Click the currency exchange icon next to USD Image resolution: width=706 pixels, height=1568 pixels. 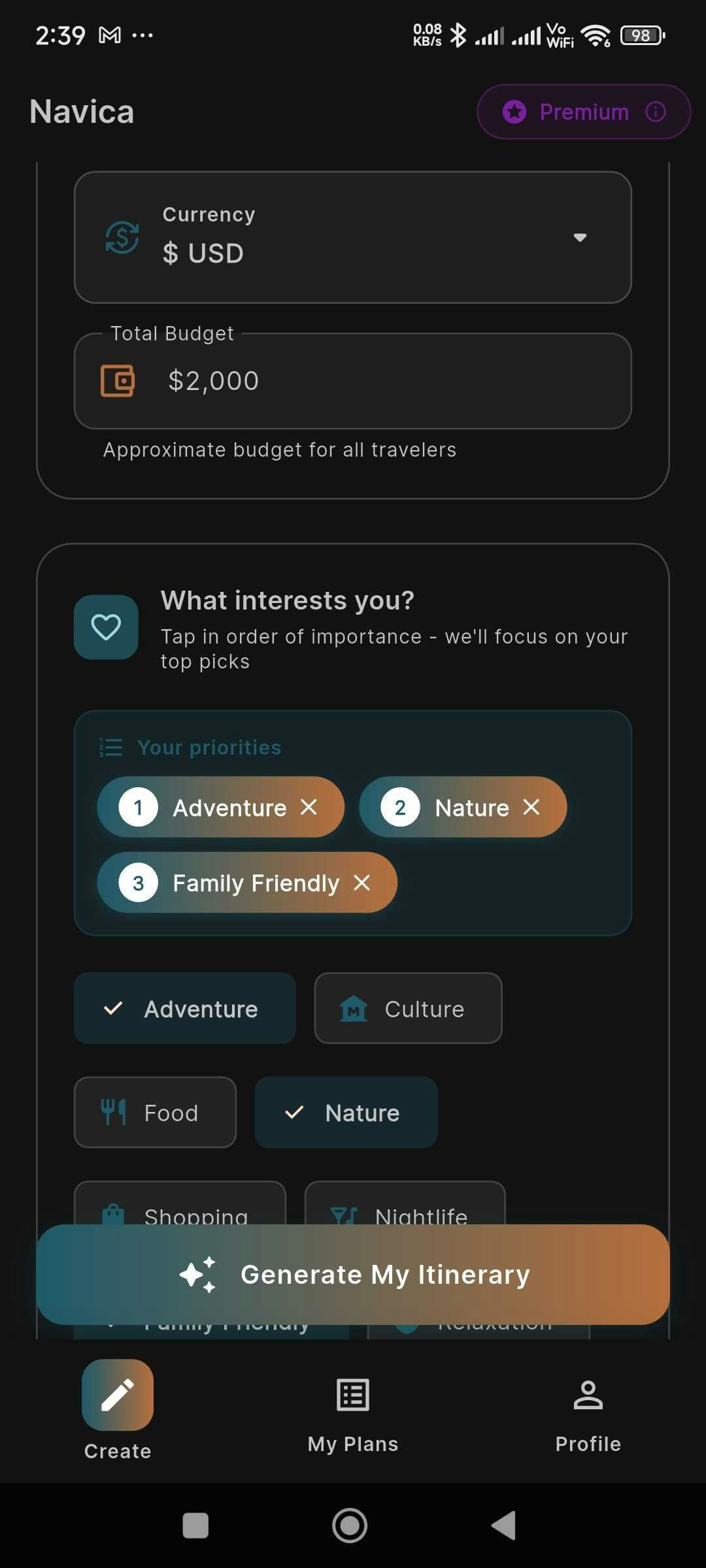(x=121, y=238)
